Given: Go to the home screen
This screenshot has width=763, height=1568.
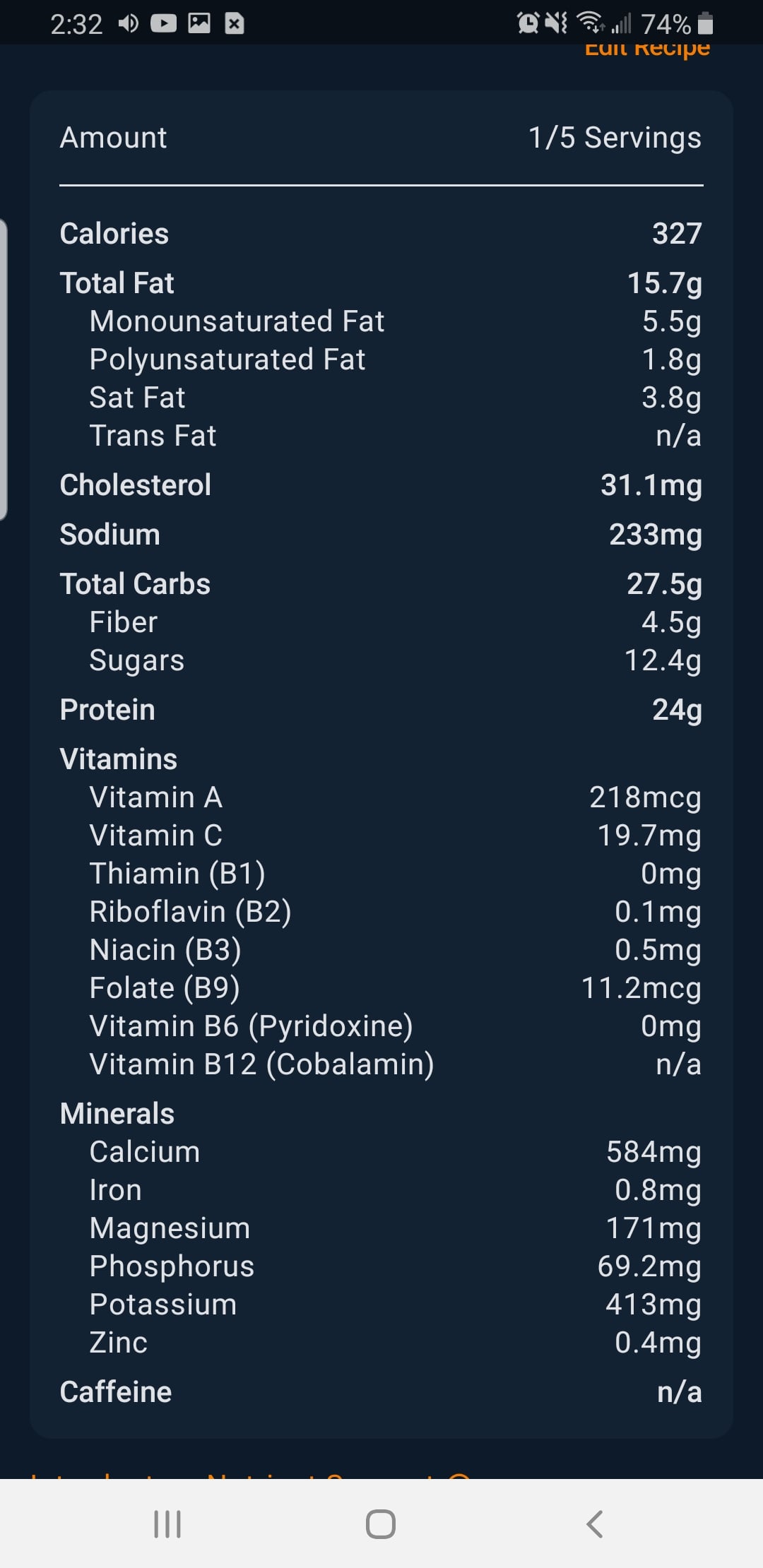Looking at the screenshot, I should (x=381, y=1524).
